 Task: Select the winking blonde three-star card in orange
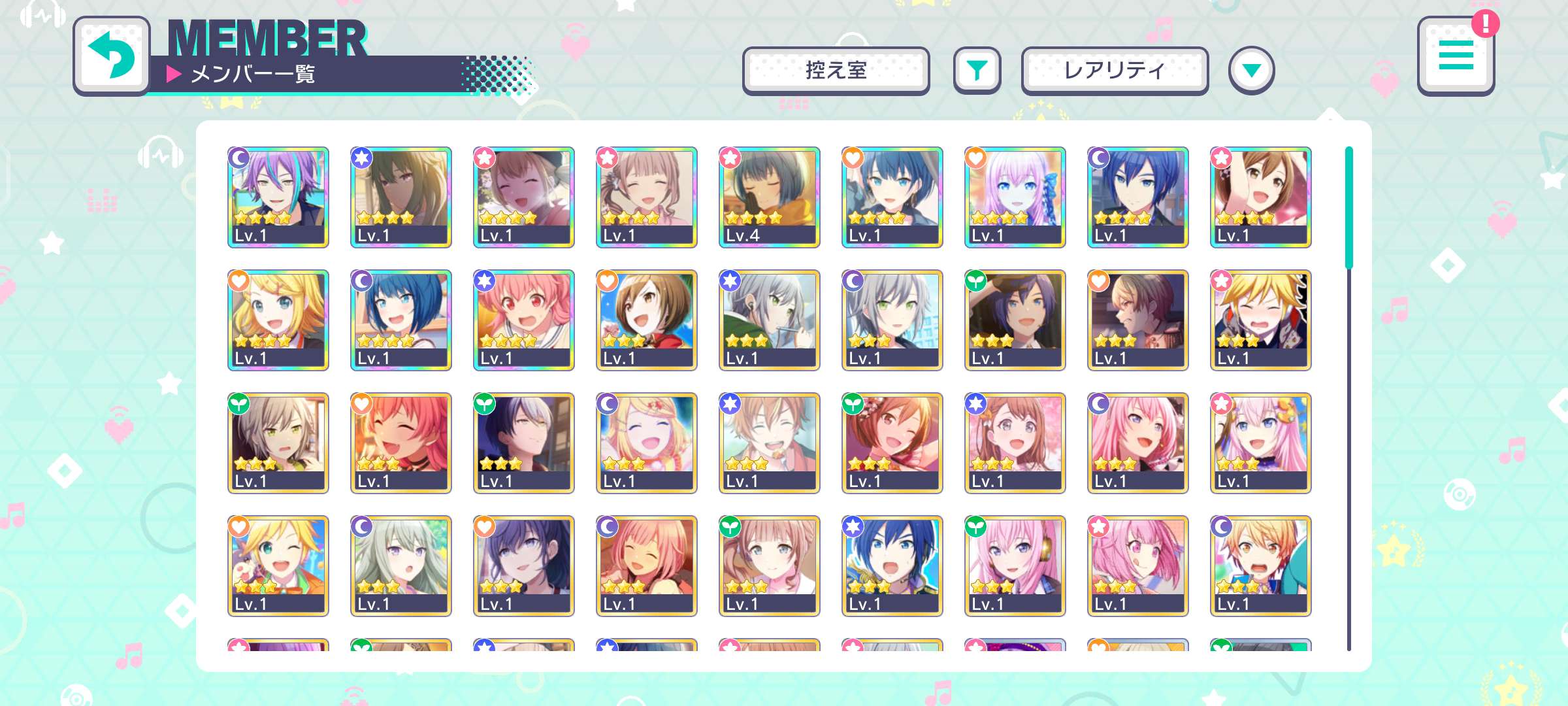[x=278, y=565]
